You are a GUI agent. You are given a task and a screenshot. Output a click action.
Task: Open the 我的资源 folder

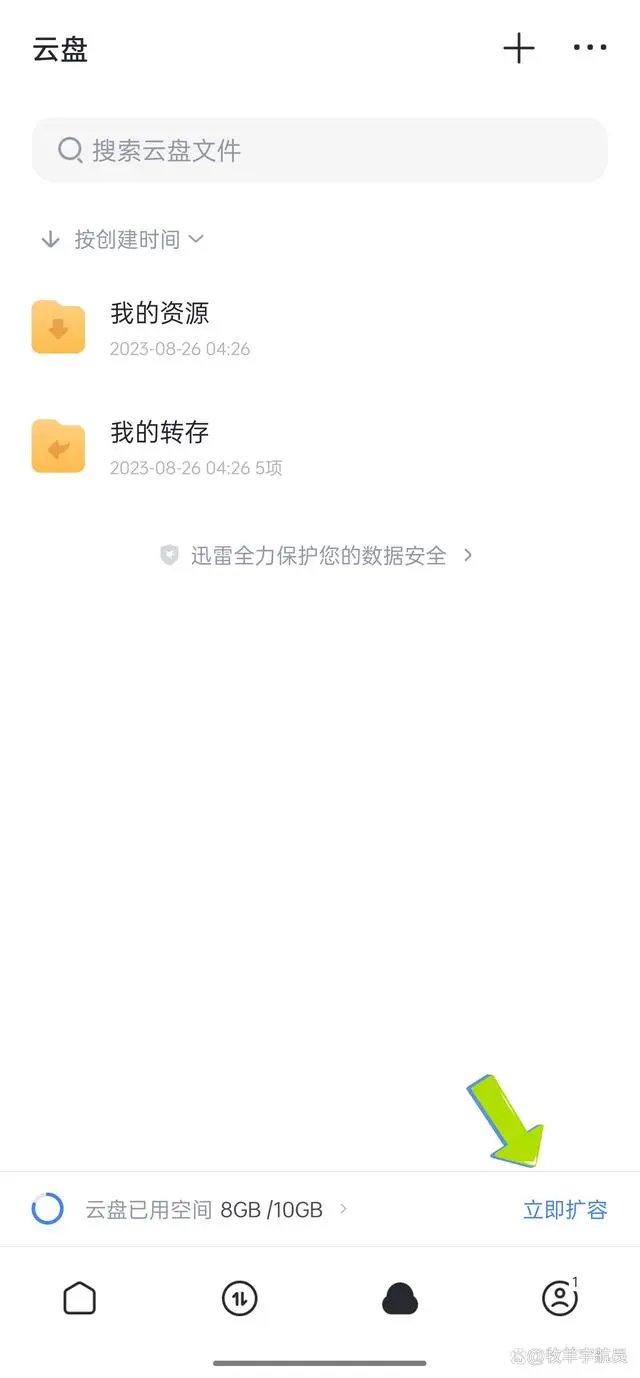point(160,327)
